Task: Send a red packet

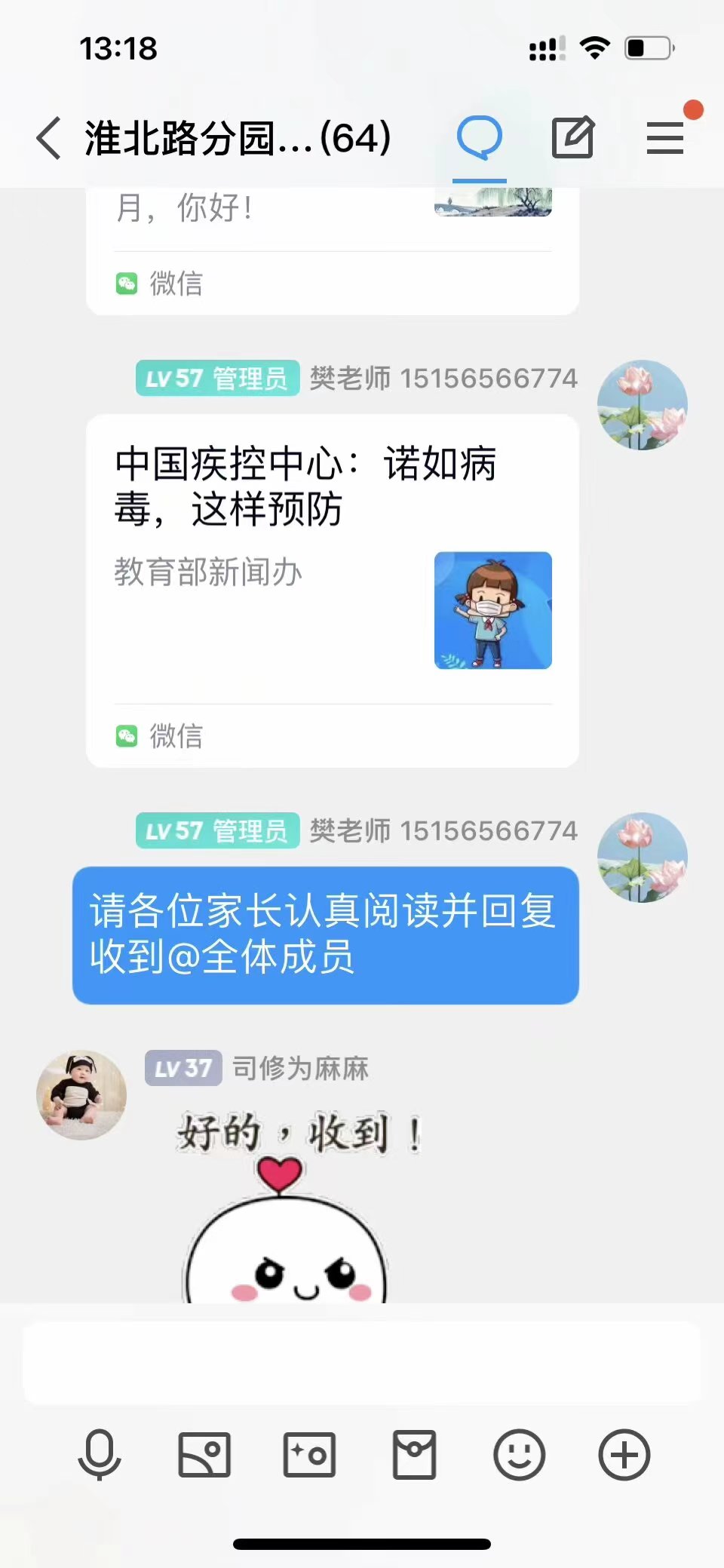Action: (414, 1454)
